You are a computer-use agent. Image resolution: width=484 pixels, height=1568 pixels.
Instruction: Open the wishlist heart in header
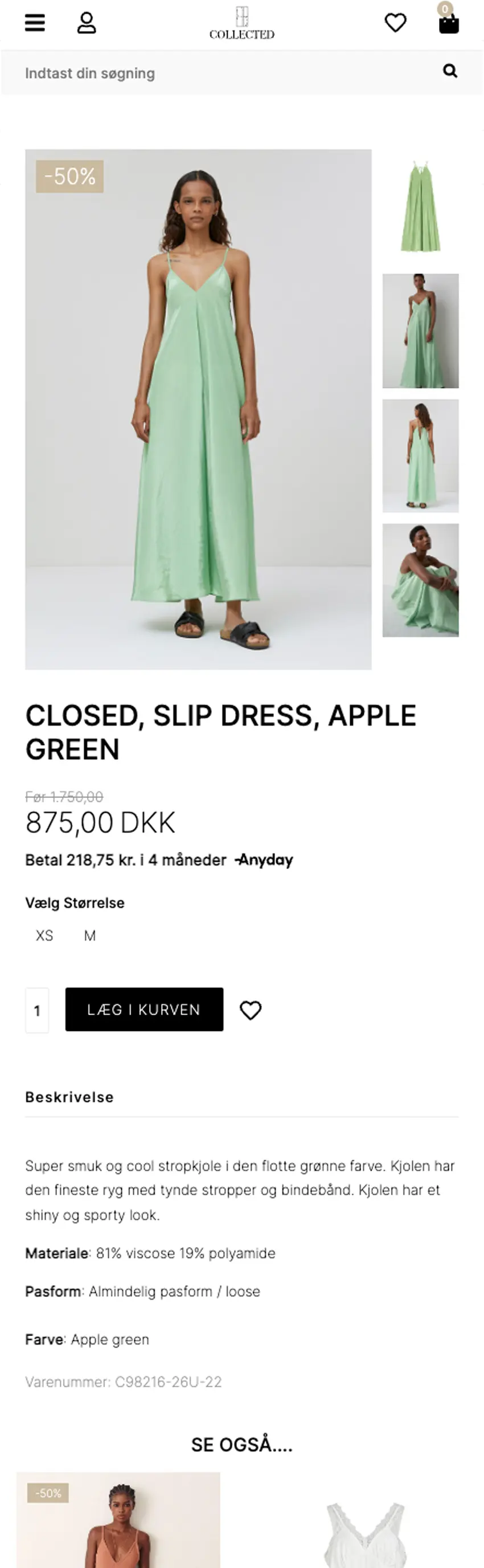pos(395,23)
